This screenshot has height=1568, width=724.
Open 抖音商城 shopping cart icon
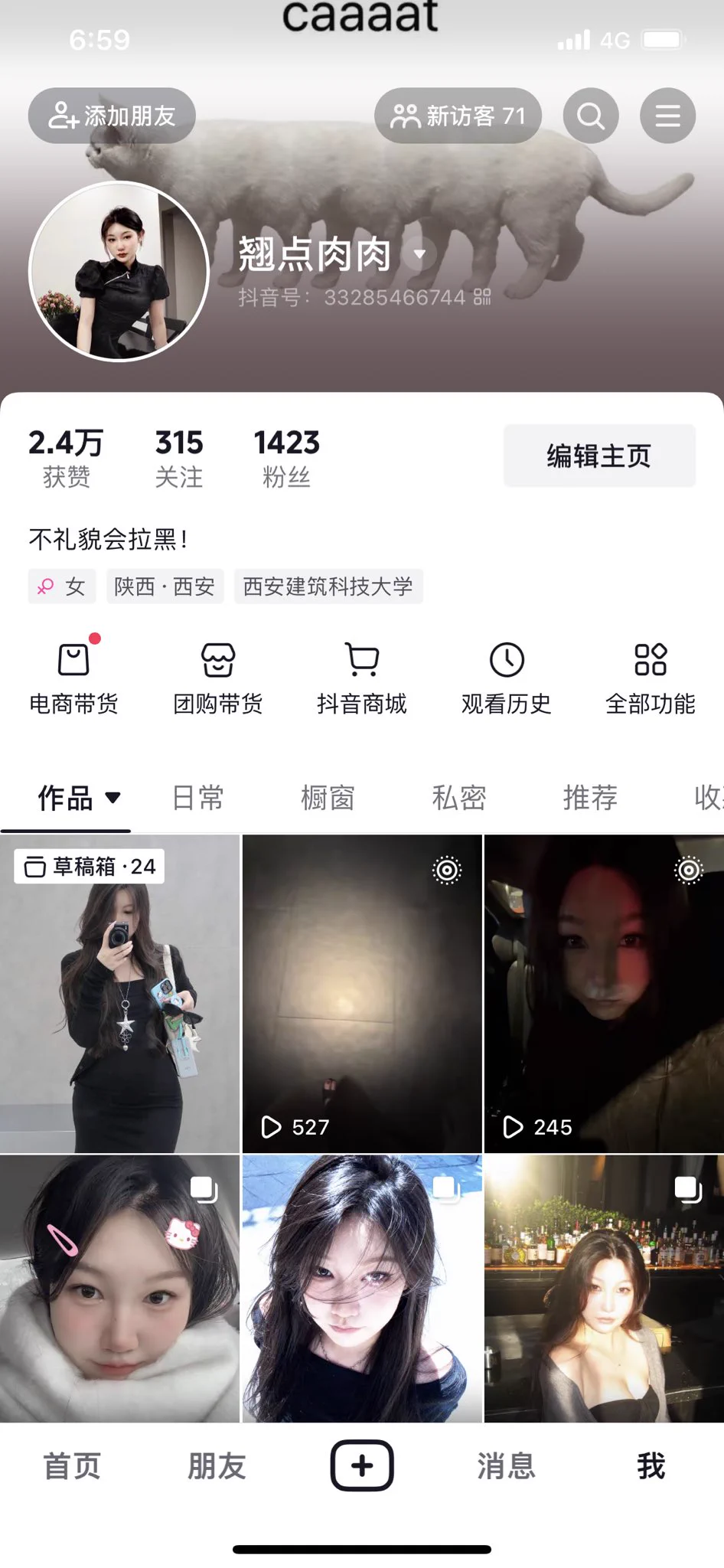(362, 678)
